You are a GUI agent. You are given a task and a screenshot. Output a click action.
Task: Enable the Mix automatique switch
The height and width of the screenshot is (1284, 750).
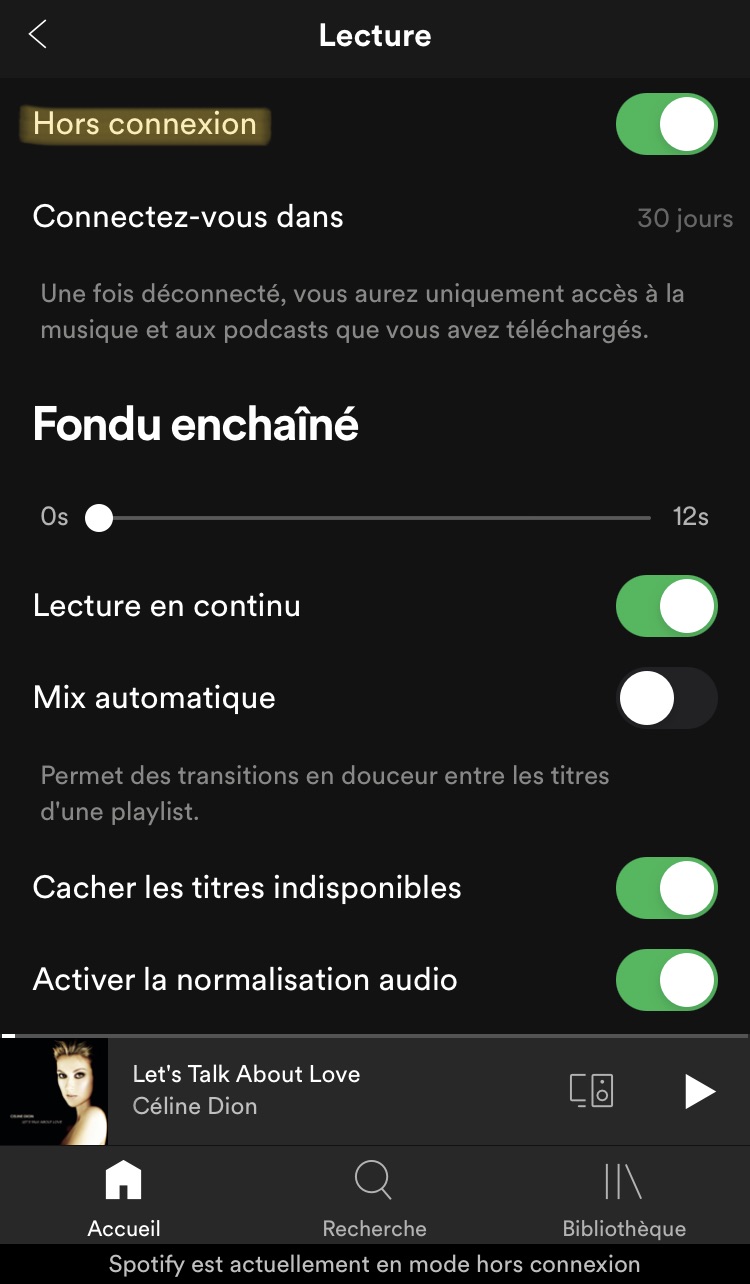[x=666, y=698]
